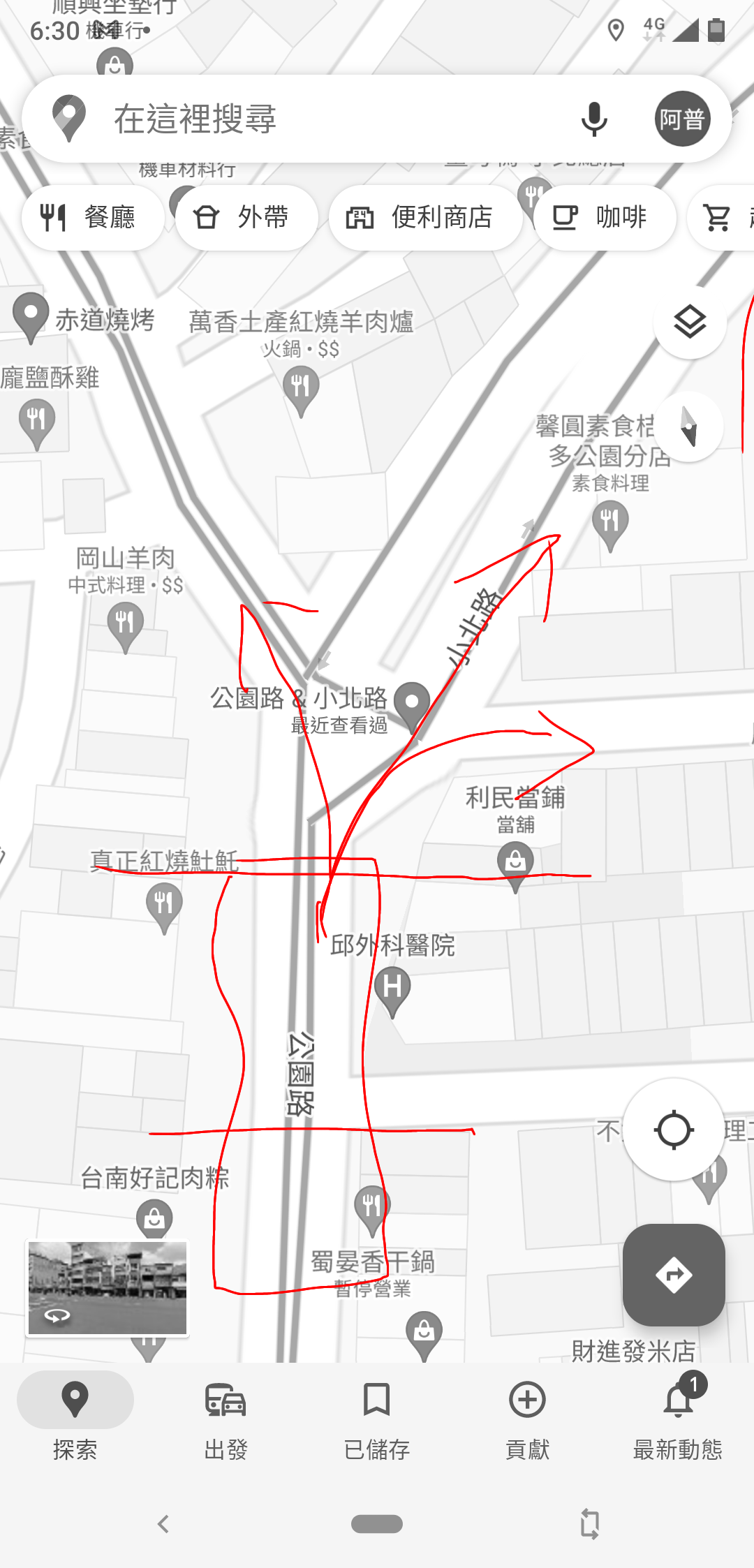Select the 利民當鋪 map pin
The height and width of the screenshot is (1568, 754).
(x=515, y=864)
